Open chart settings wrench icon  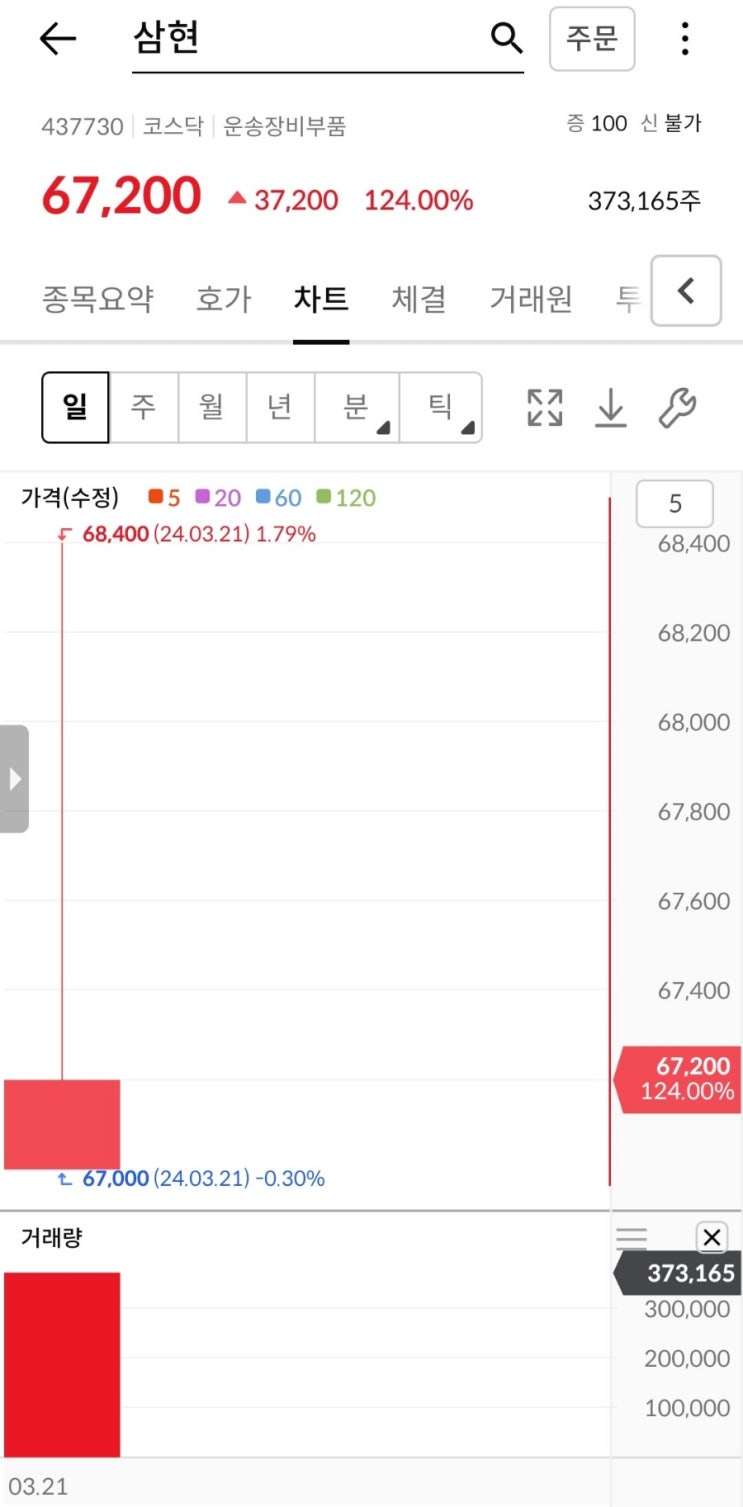click(x=677, y=408)
